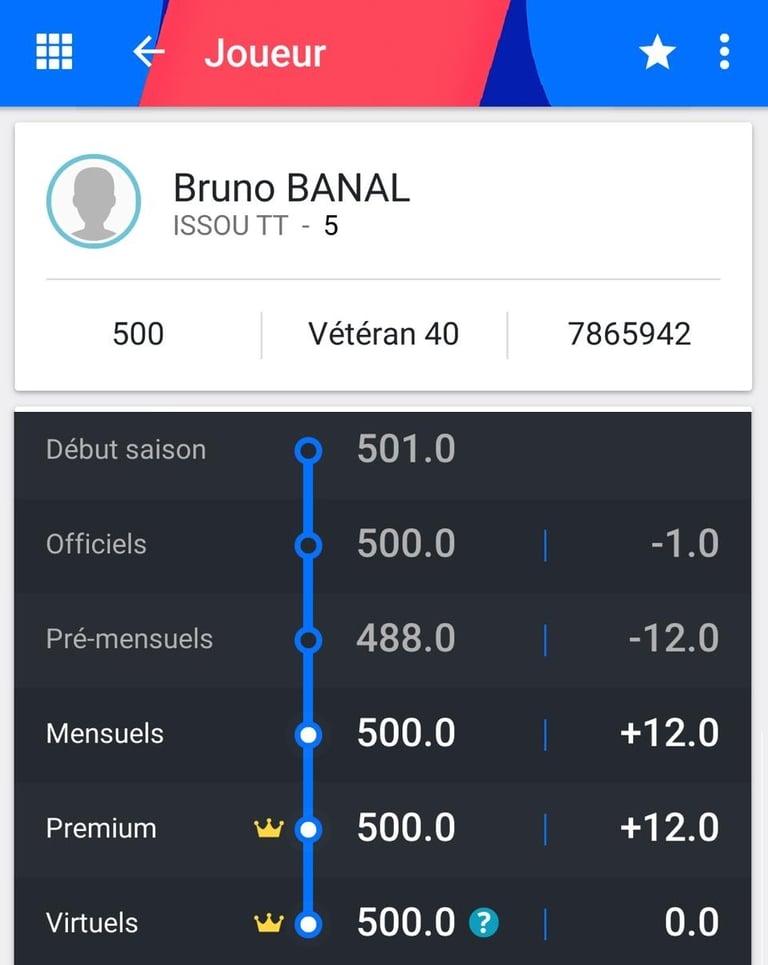Go back from the Joueur screen
This screenshot has width=768, height=965.
coord(148,52)
